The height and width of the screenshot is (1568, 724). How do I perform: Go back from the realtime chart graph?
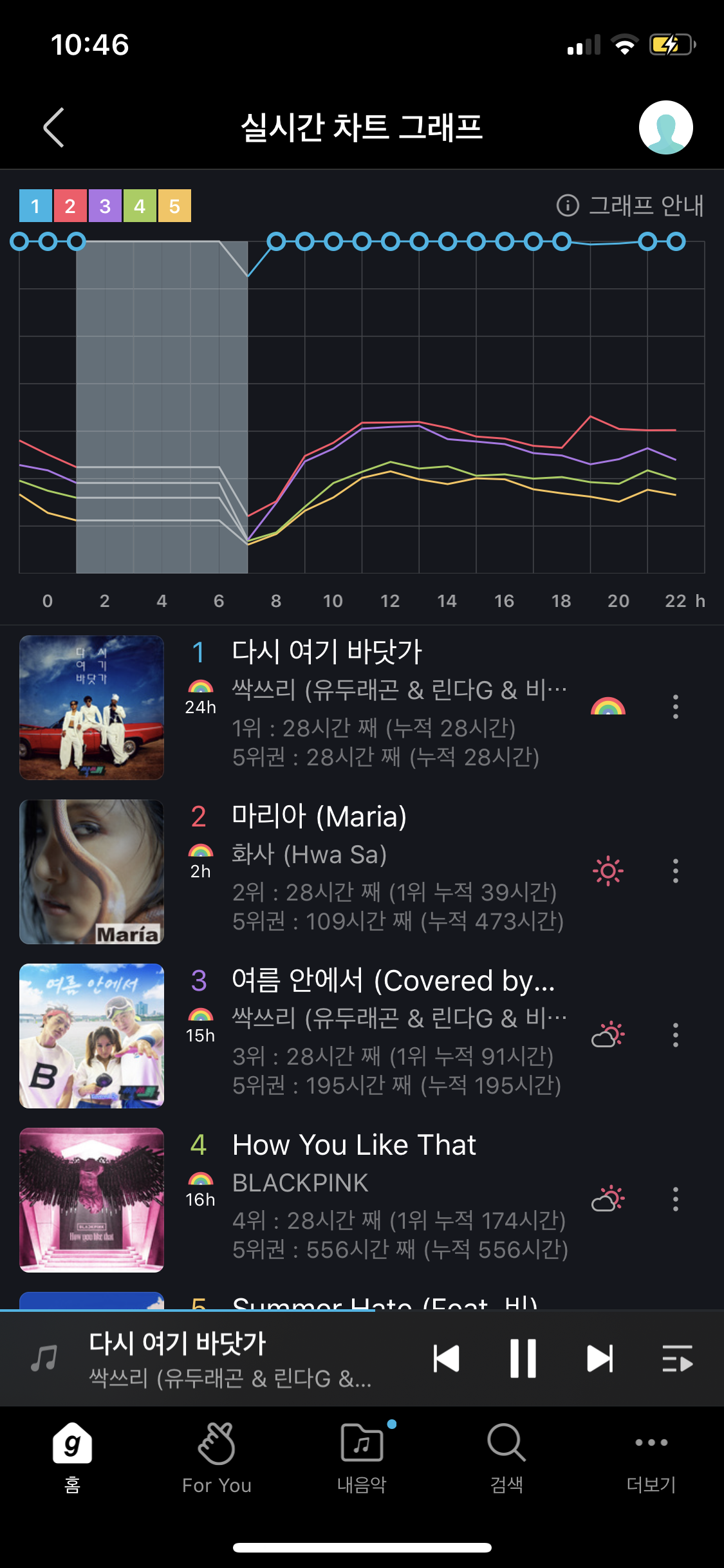tap(54, 127)
